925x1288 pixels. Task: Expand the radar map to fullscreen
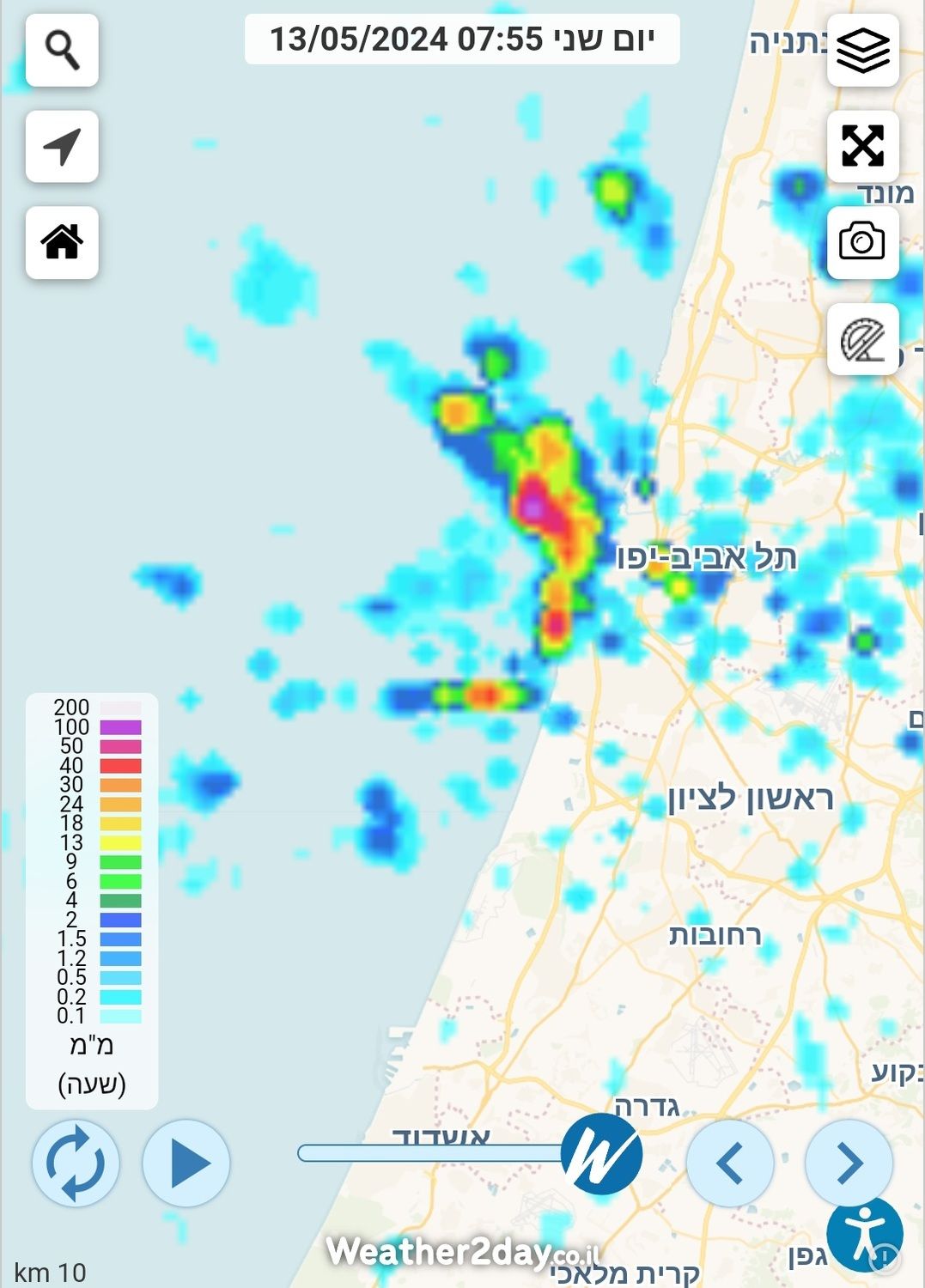click(862, 146)
